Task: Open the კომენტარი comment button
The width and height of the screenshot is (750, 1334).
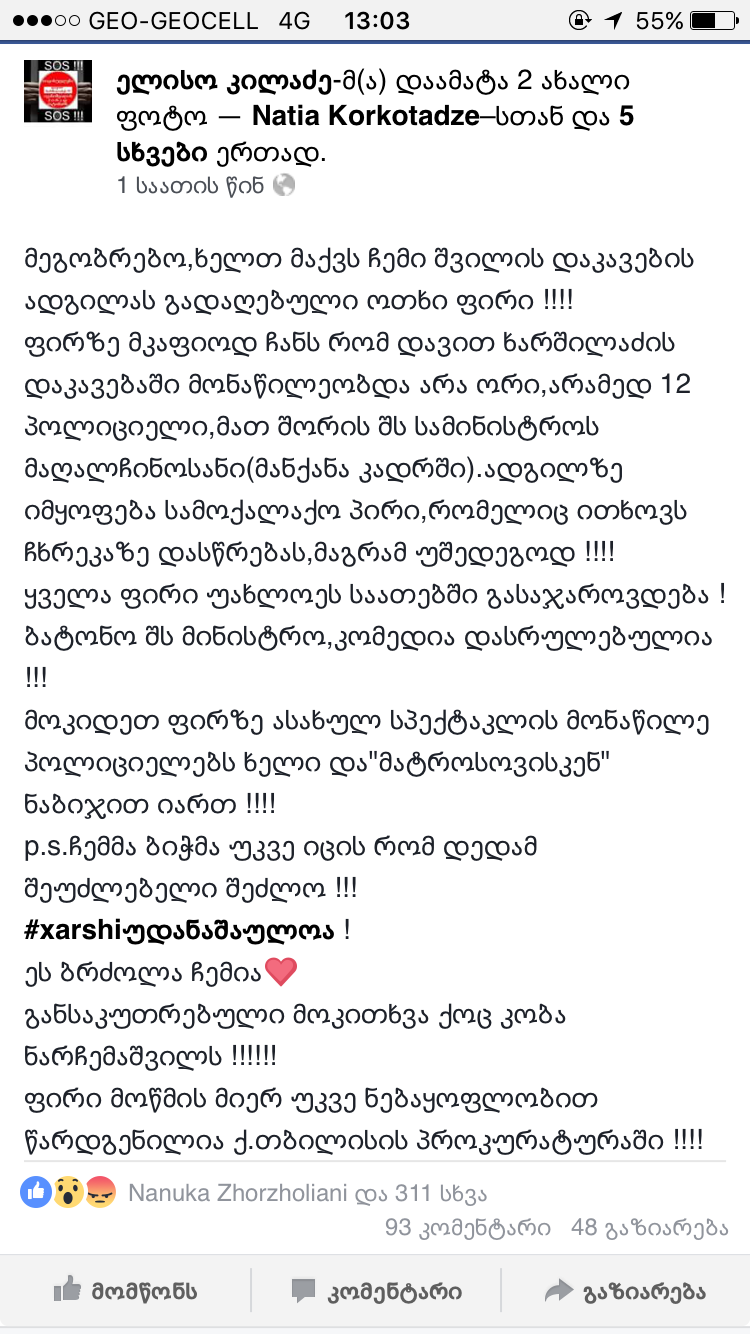Action: [376, 1291]
